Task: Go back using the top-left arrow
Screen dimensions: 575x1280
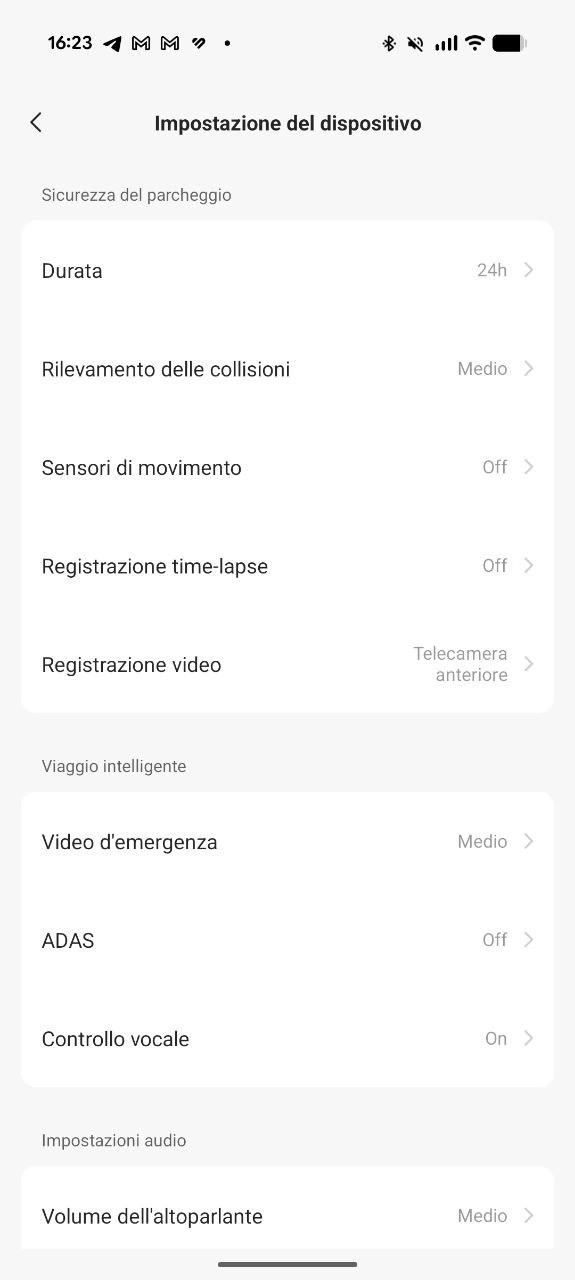Action: (x=36, y=123)
